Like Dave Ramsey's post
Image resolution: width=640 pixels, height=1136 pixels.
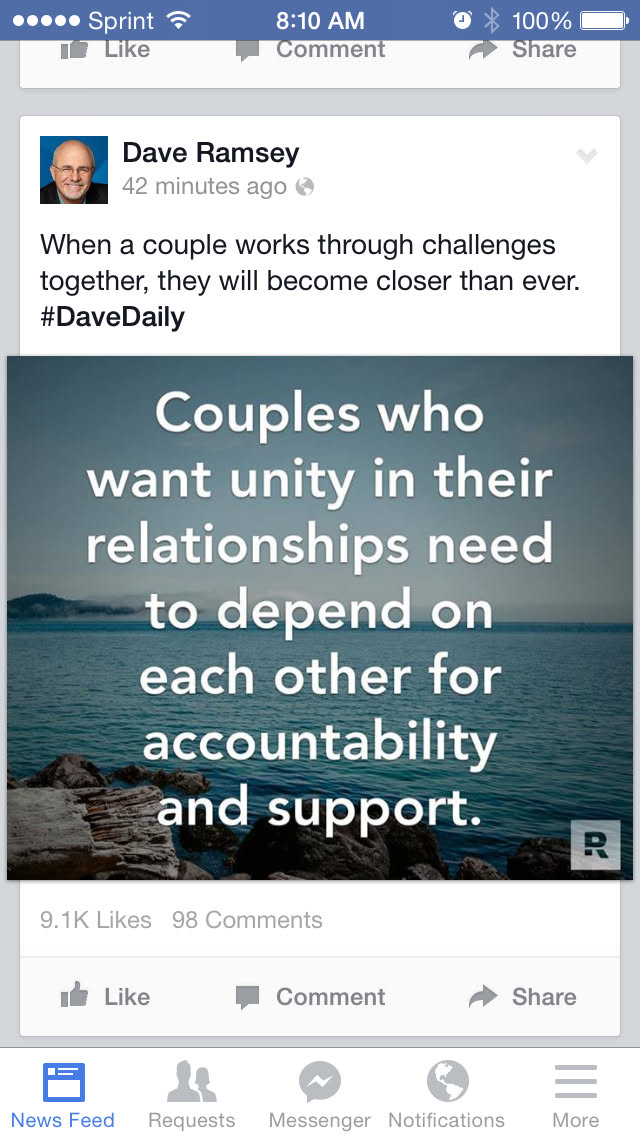[105, 996]
